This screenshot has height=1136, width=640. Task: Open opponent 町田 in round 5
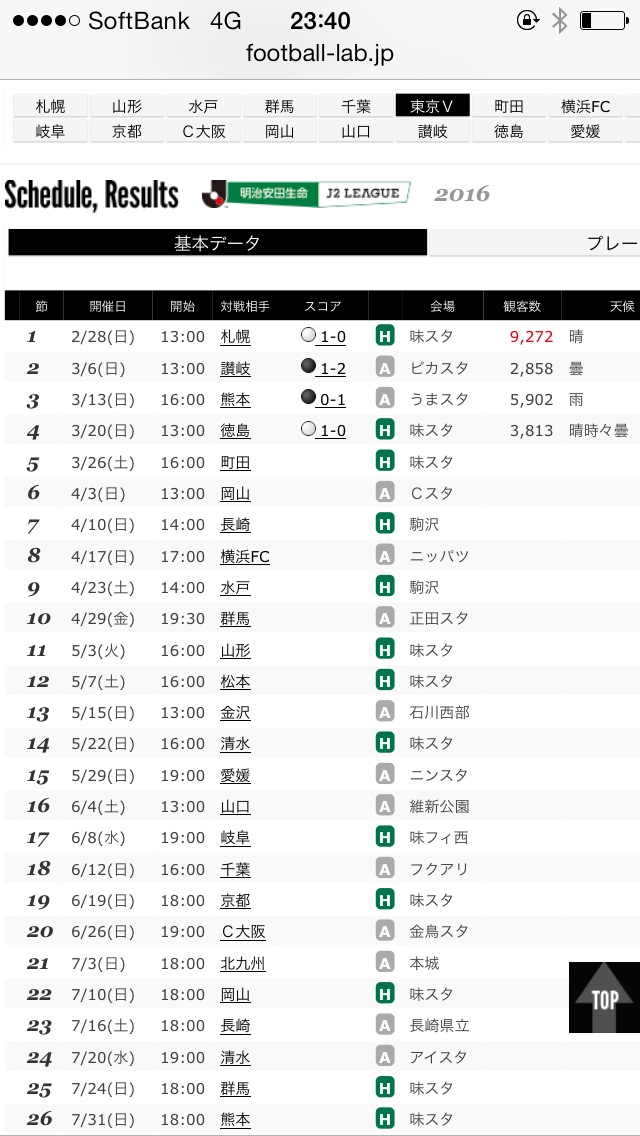(x=236, y=462)
